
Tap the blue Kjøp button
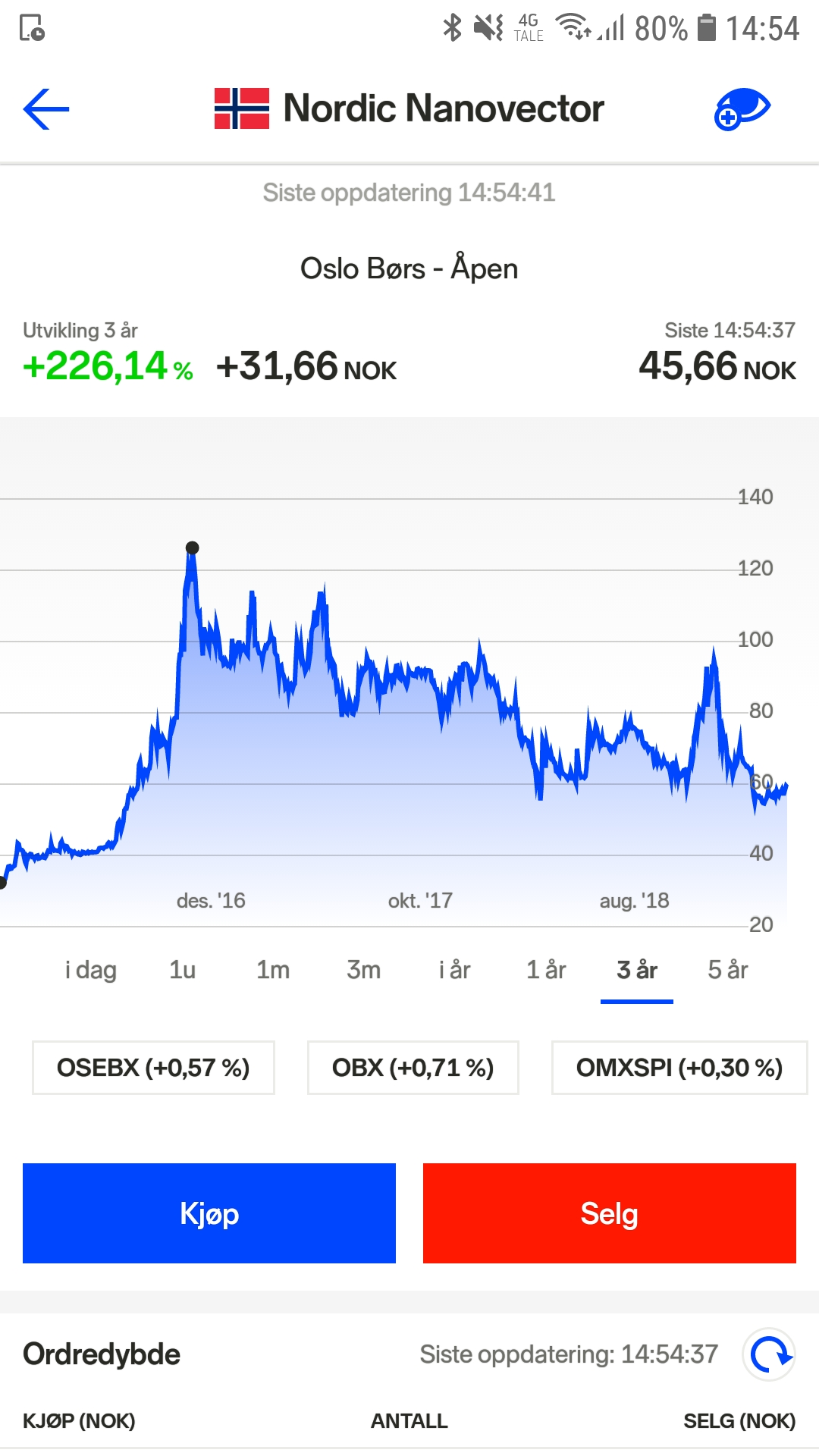pyautogui.click(x=209, y=1213)
